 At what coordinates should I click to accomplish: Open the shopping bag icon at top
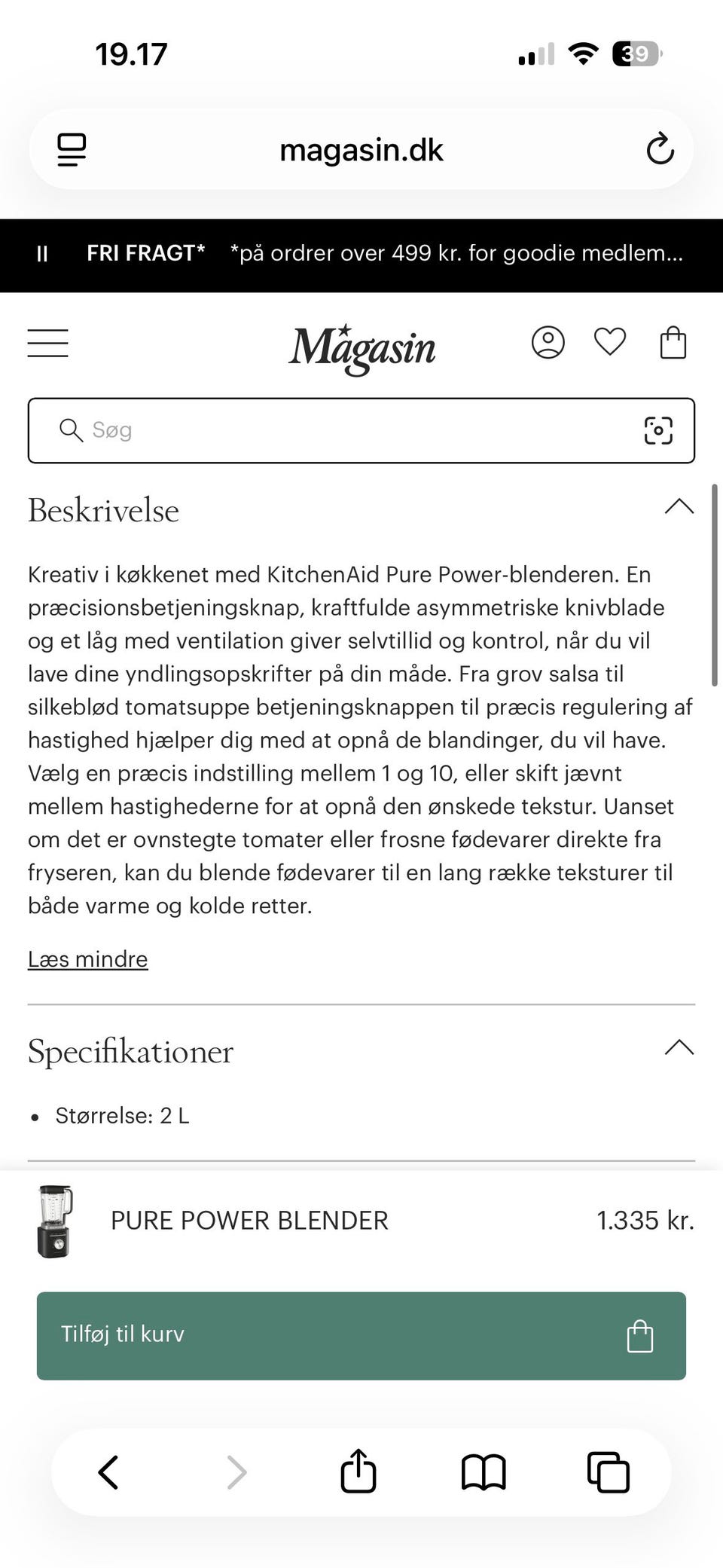(673, 343)
